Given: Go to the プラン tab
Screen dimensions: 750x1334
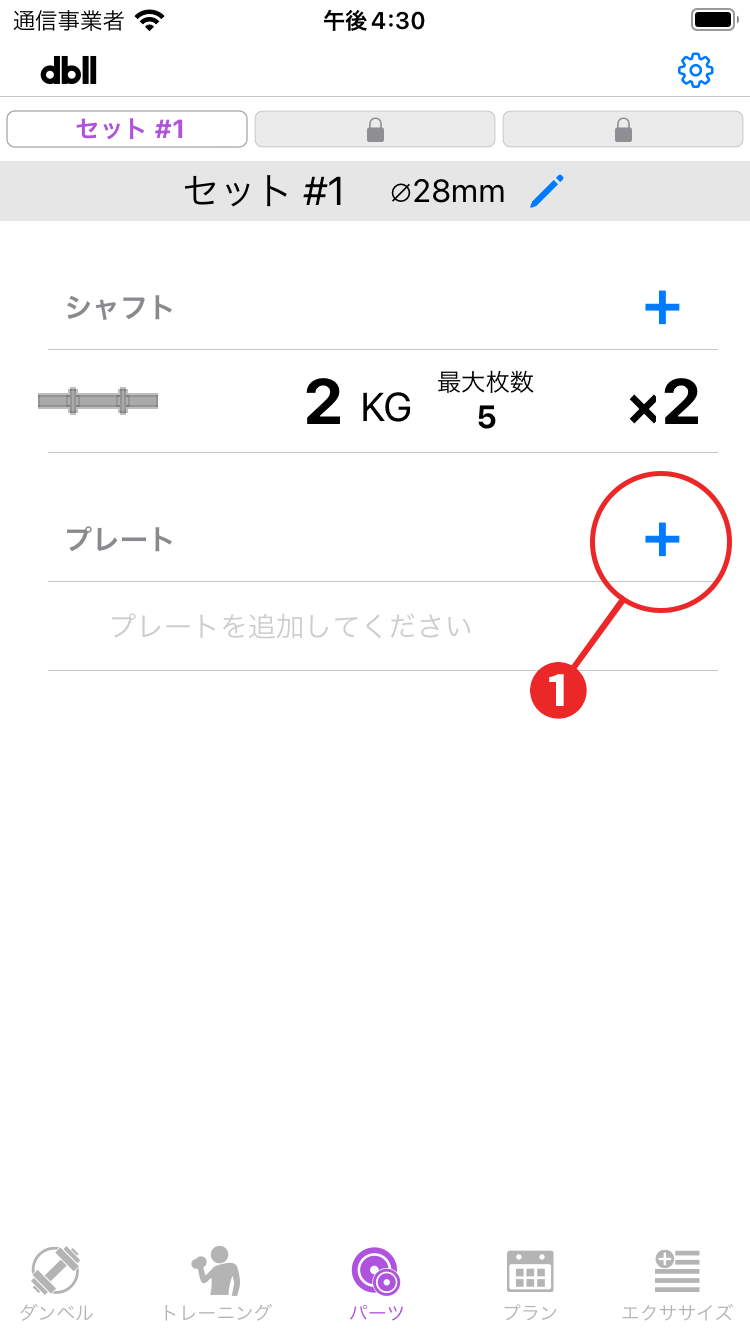Looking at the screenshot, I should point(530,1283).
